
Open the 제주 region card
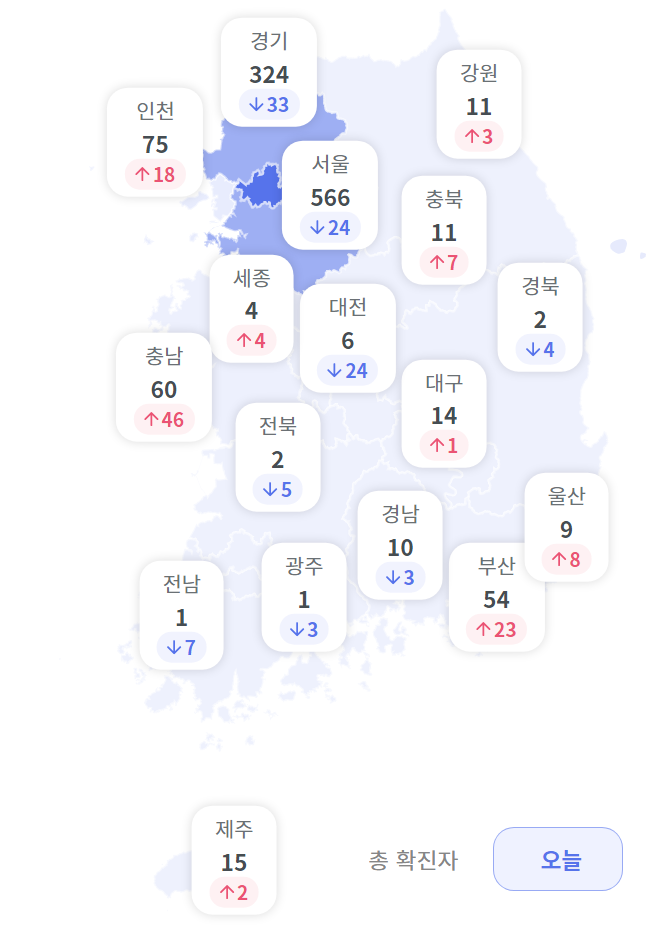233,860
